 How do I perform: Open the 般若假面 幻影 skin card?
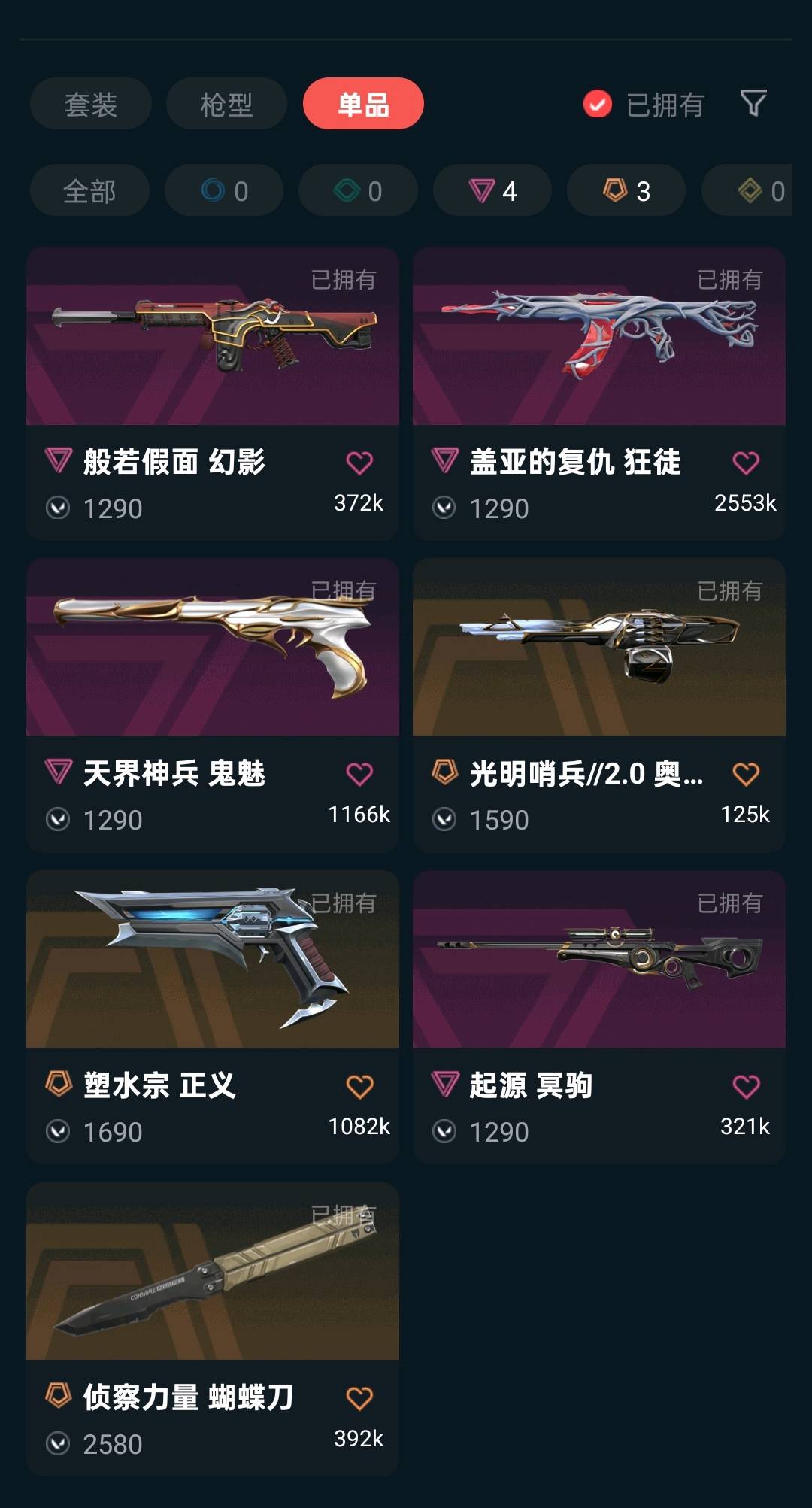[x=213, y=337]
